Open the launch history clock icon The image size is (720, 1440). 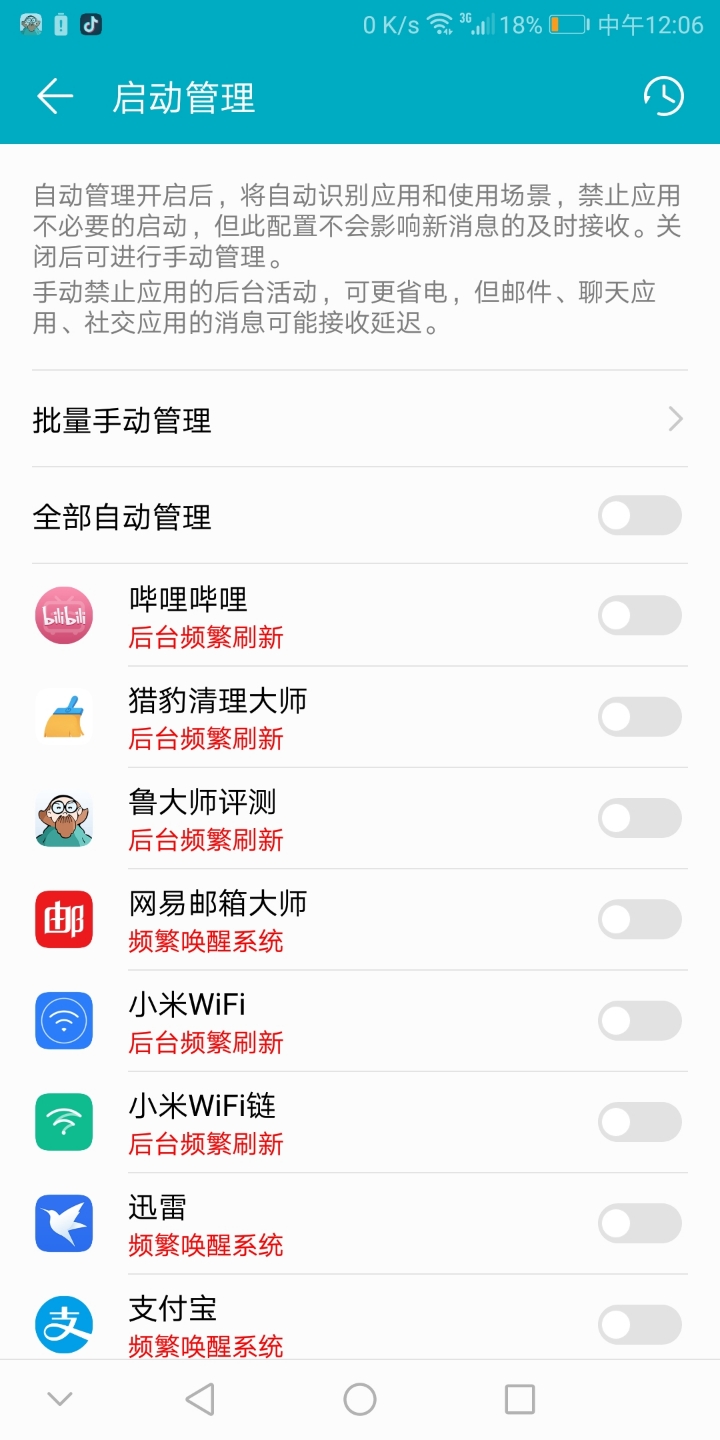pos(663,97)
